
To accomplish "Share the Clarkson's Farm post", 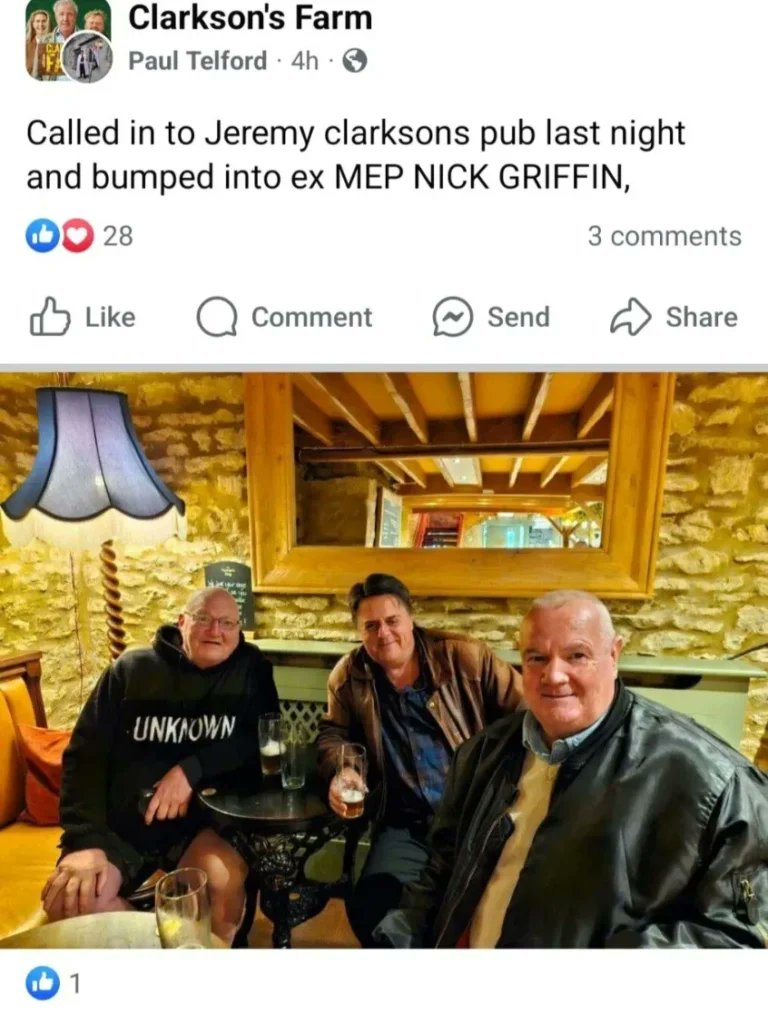I will (x=673, y=317).
